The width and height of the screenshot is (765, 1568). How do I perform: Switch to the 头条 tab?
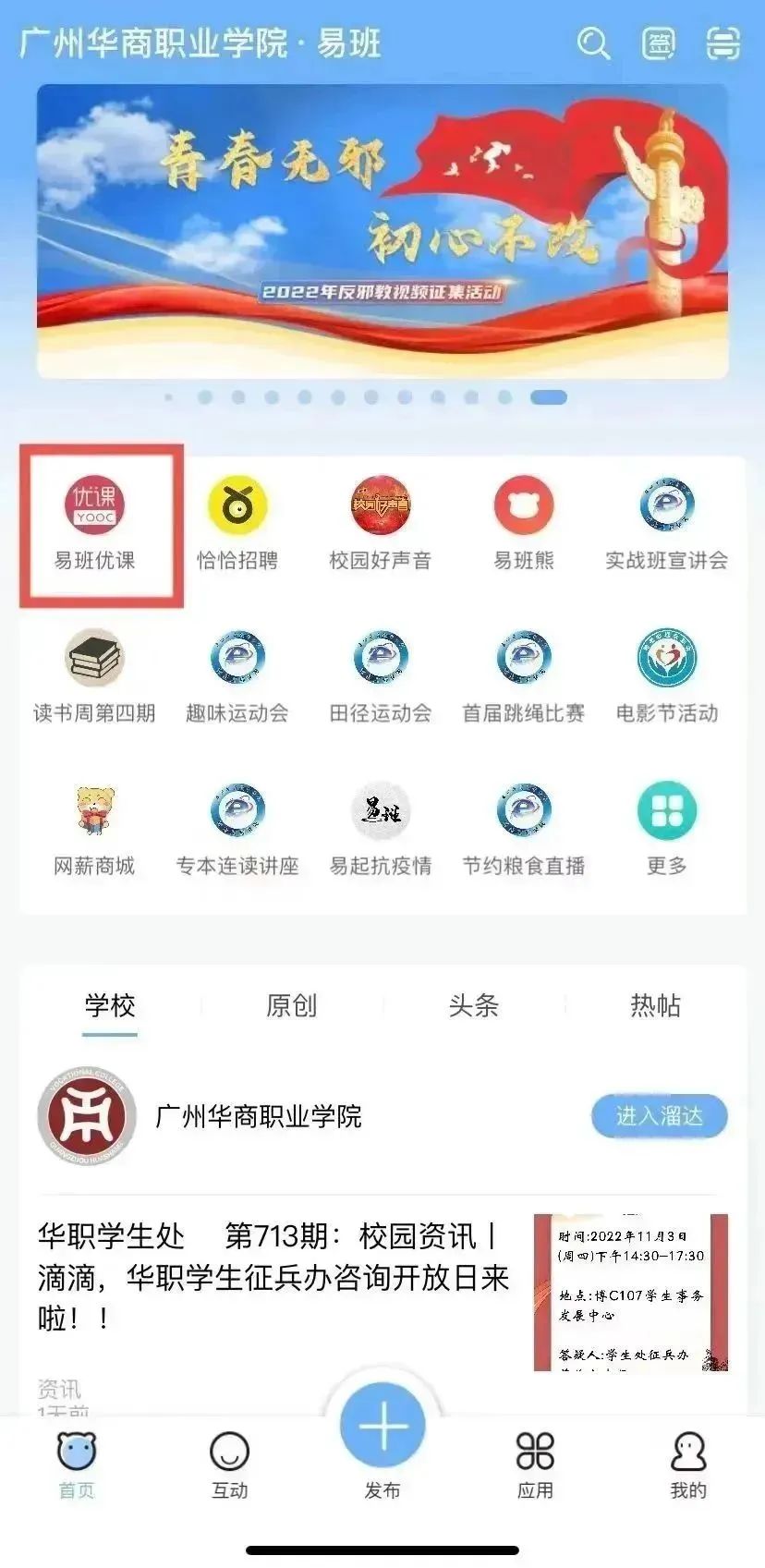coord(473,1005)
